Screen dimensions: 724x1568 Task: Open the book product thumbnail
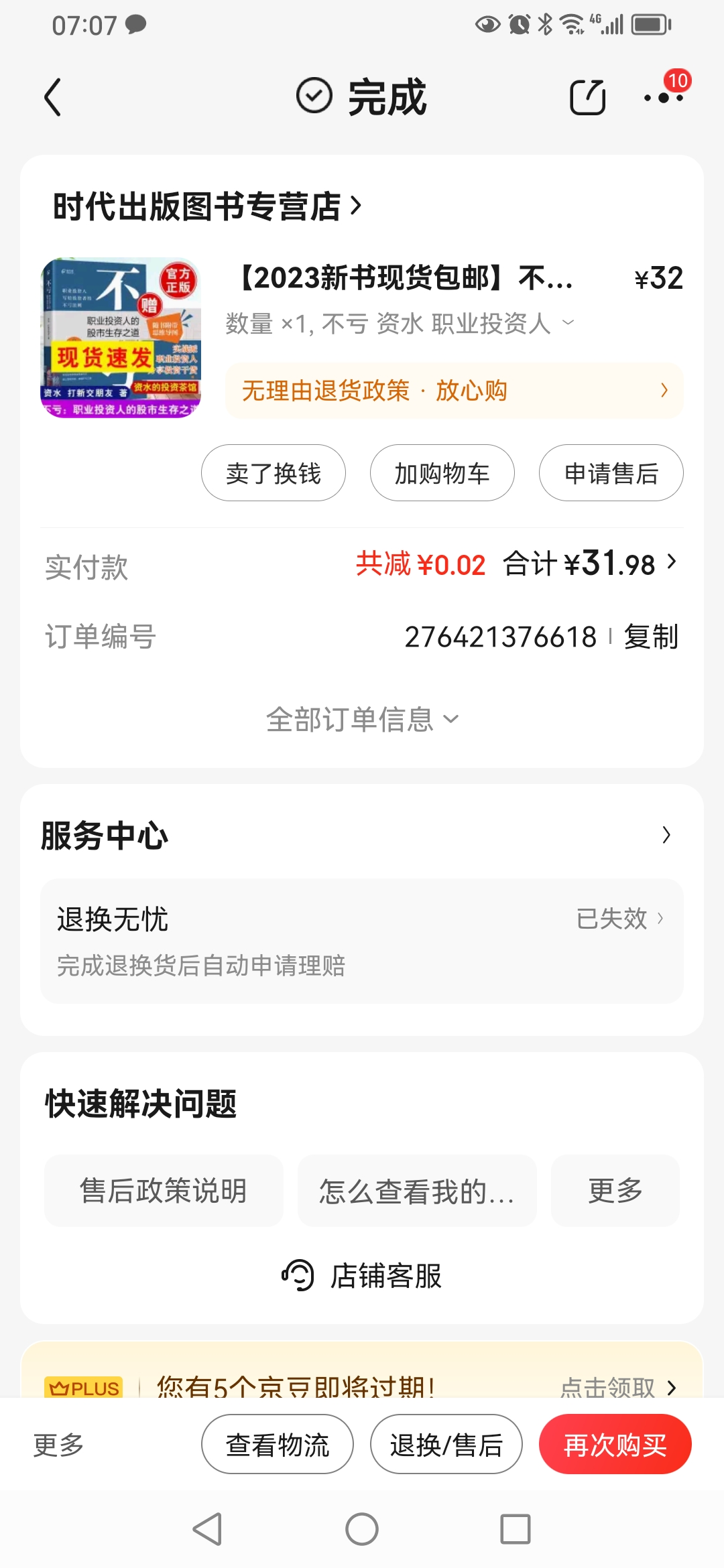point(121,338)
